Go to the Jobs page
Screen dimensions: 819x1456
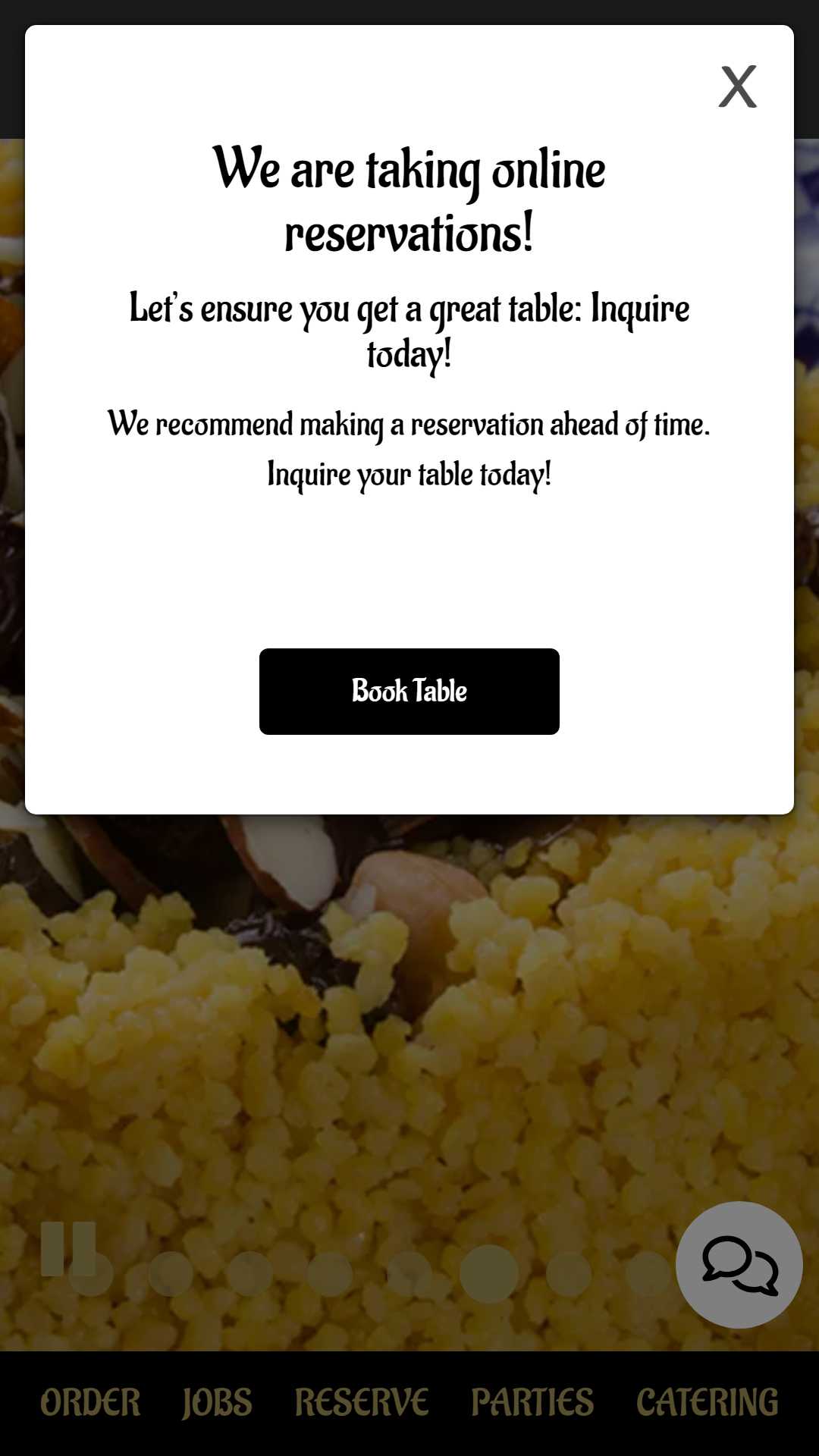tap(217, 1403)
